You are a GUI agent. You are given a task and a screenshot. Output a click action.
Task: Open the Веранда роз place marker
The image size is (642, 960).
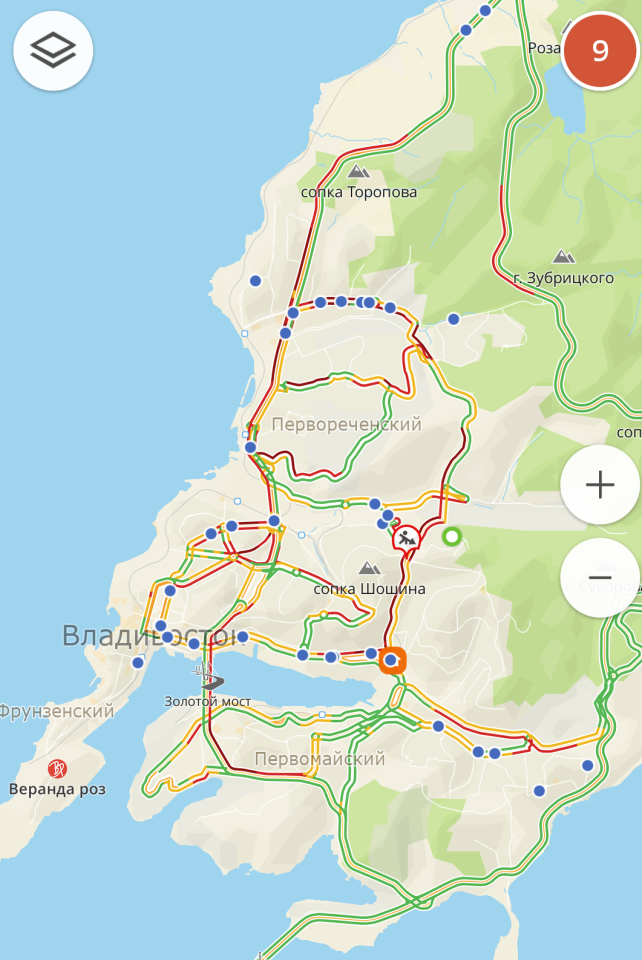[x=58, y=769]
